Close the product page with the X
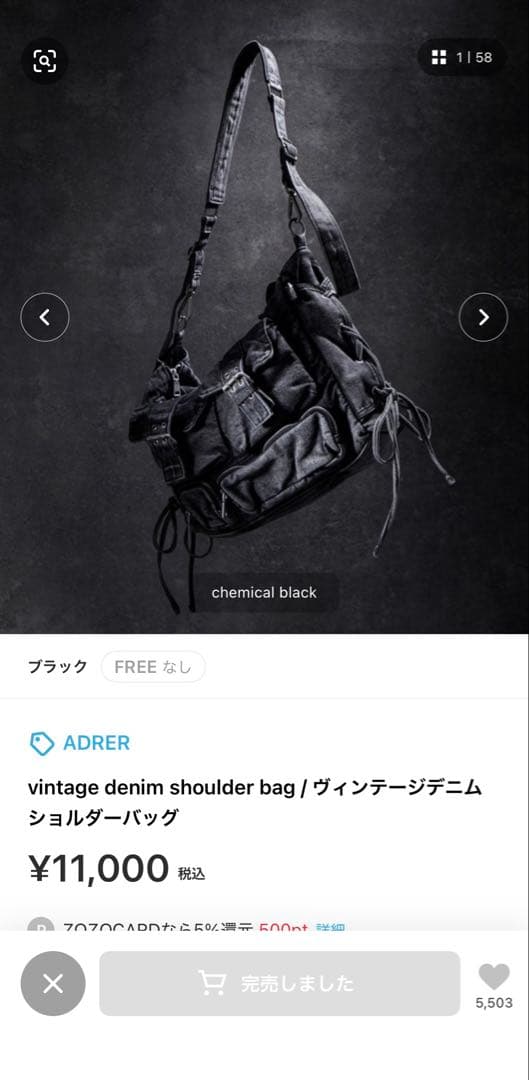Viewport: 529px width, 1080px height. [x=53, y=984]
